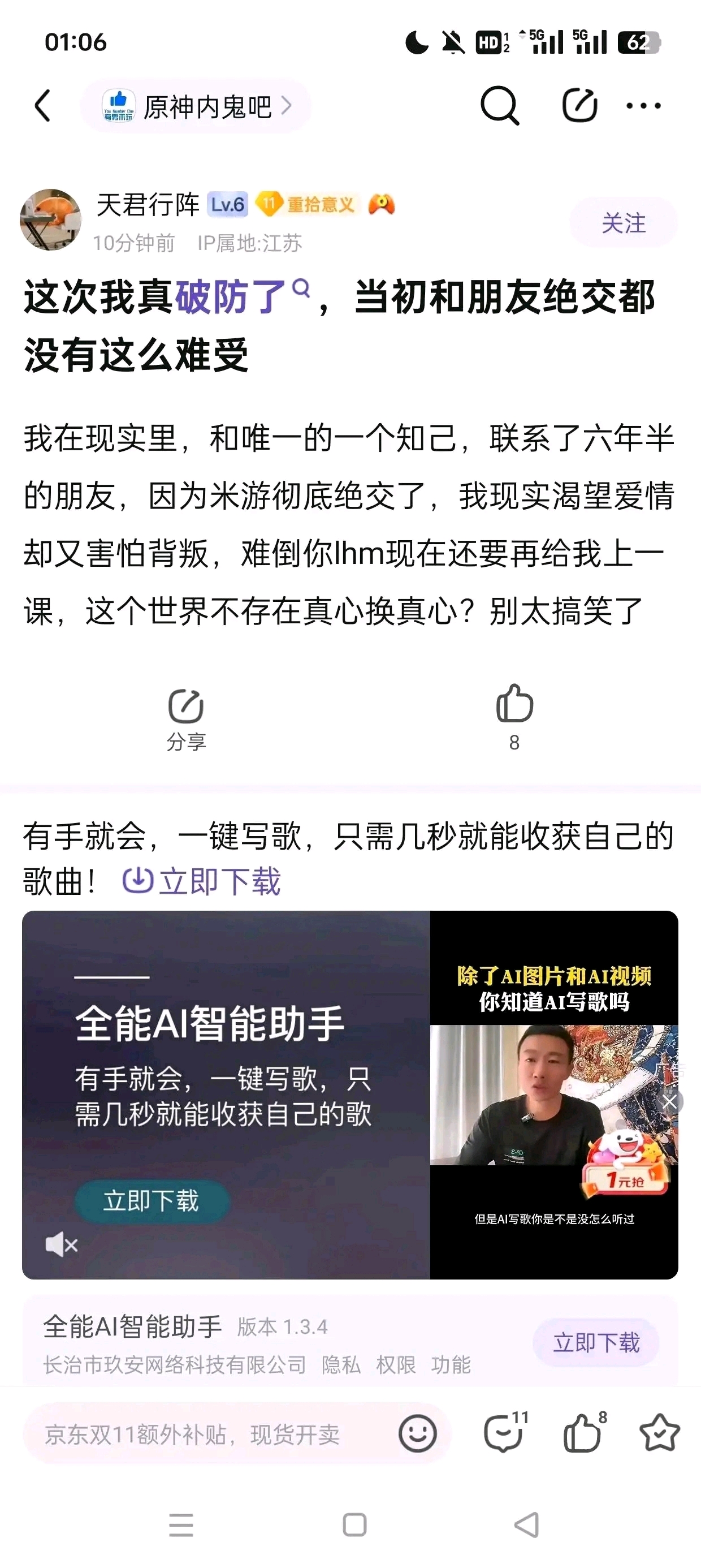
Task: View the 11 comments
Action: click(x=504, y=1433)
